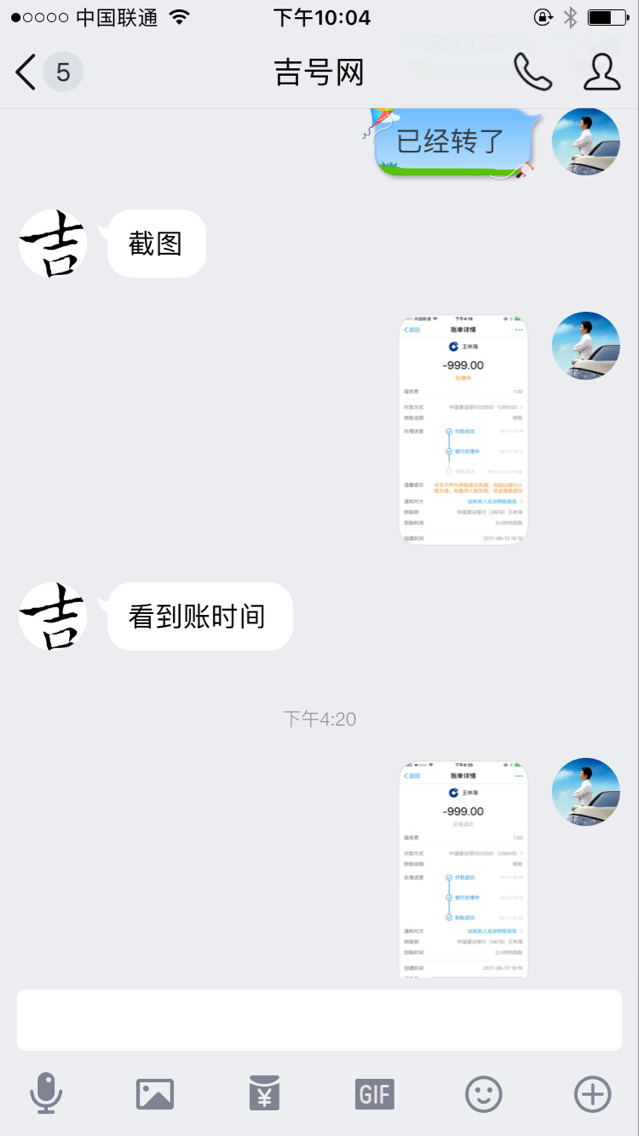Tap your own avatar beside 已经转了
This screenshot has height=1136, width=639.
coord(586,141)
